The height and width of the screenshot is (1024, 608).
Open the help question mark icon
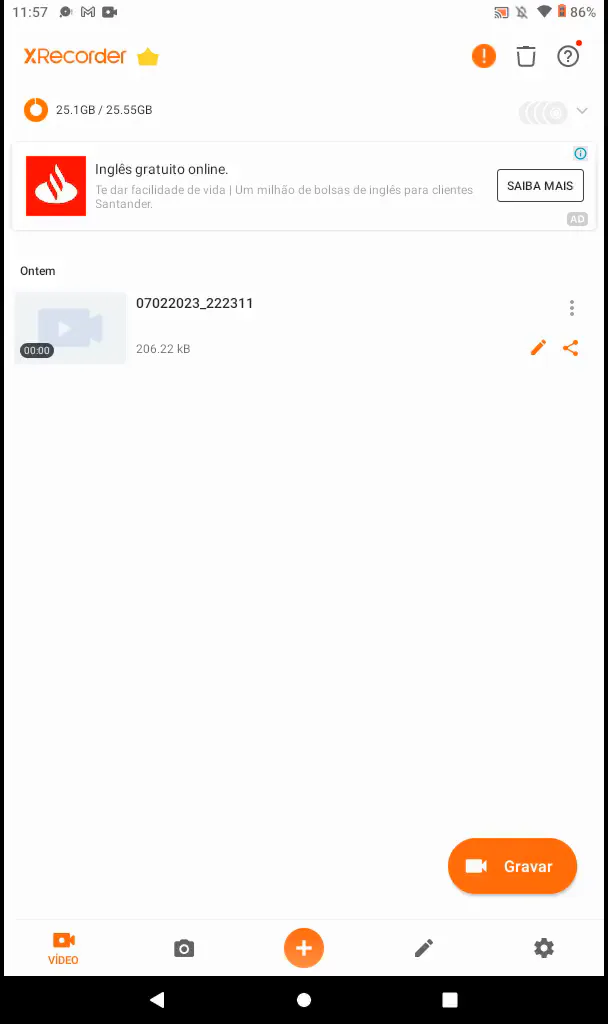(568, 56)
